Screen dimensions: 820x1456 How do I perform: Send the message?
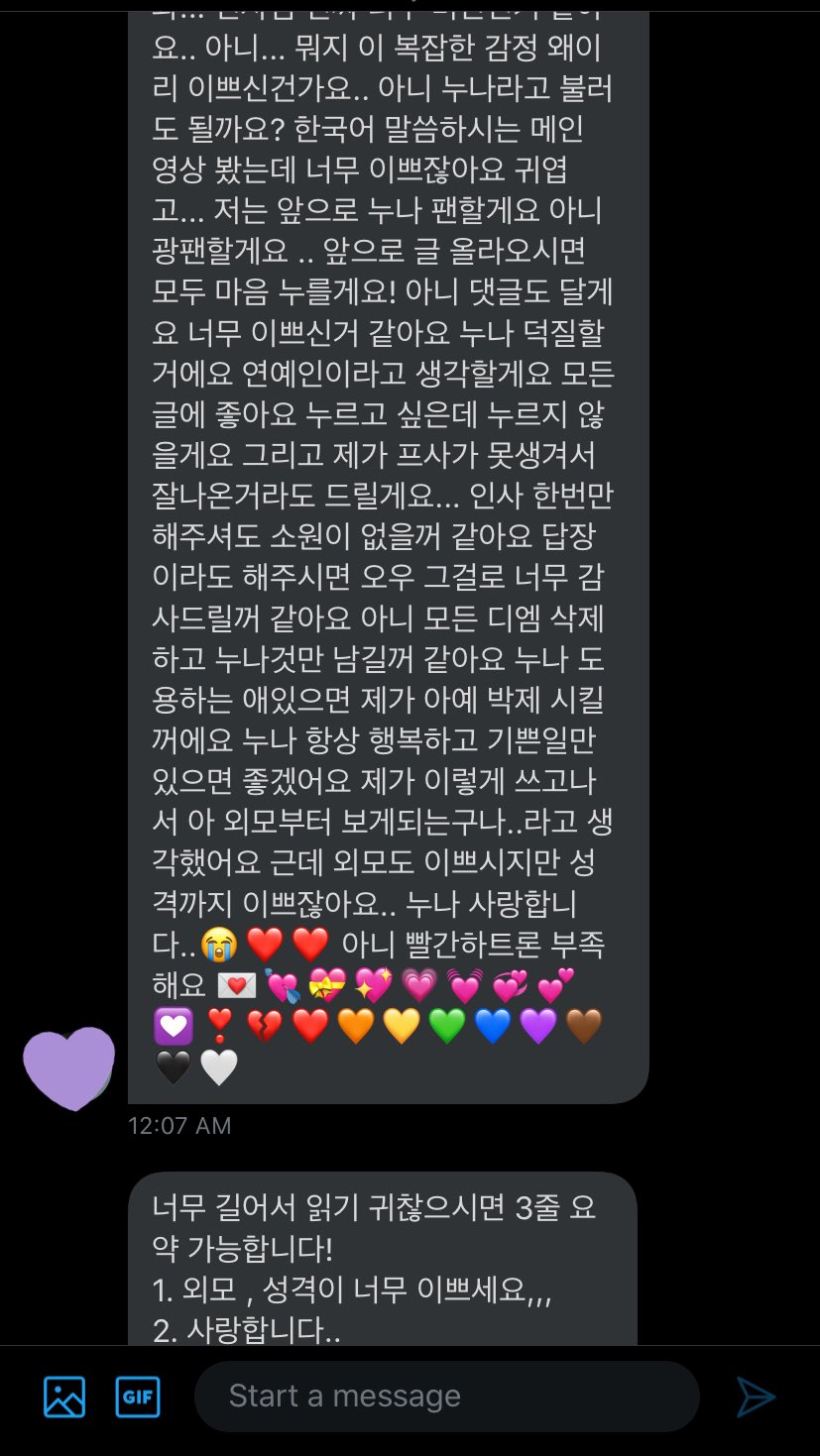756,1397
